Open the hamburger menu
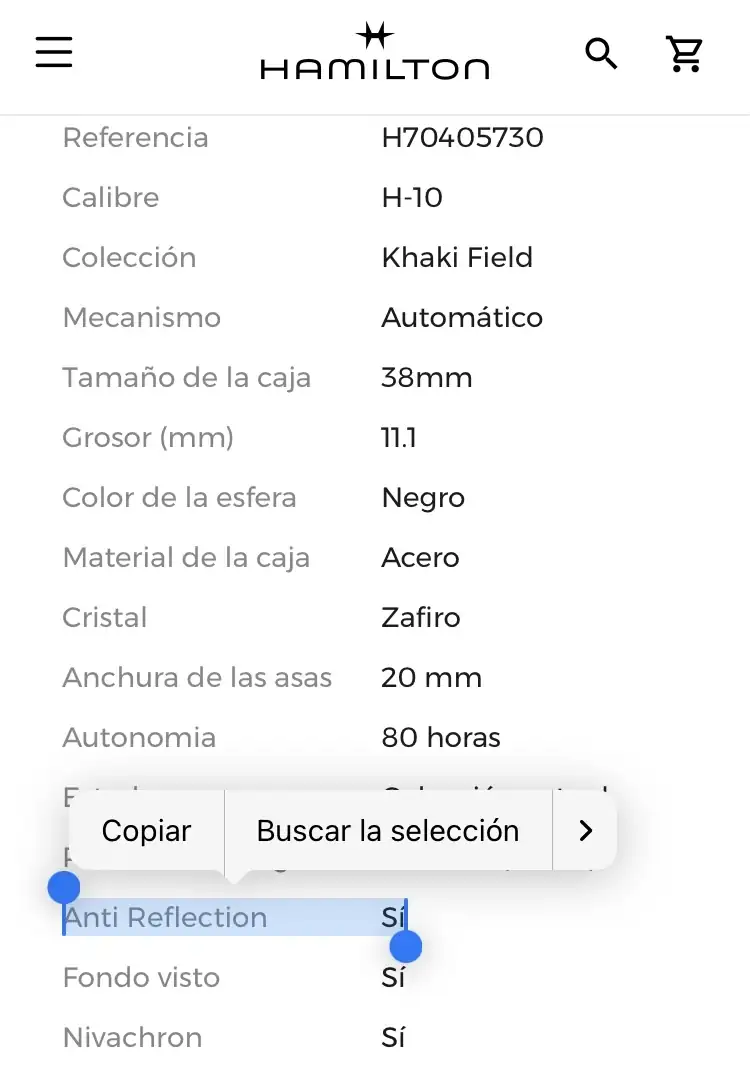This screenshot has width=750, height=1081. [x=54, y=52]
